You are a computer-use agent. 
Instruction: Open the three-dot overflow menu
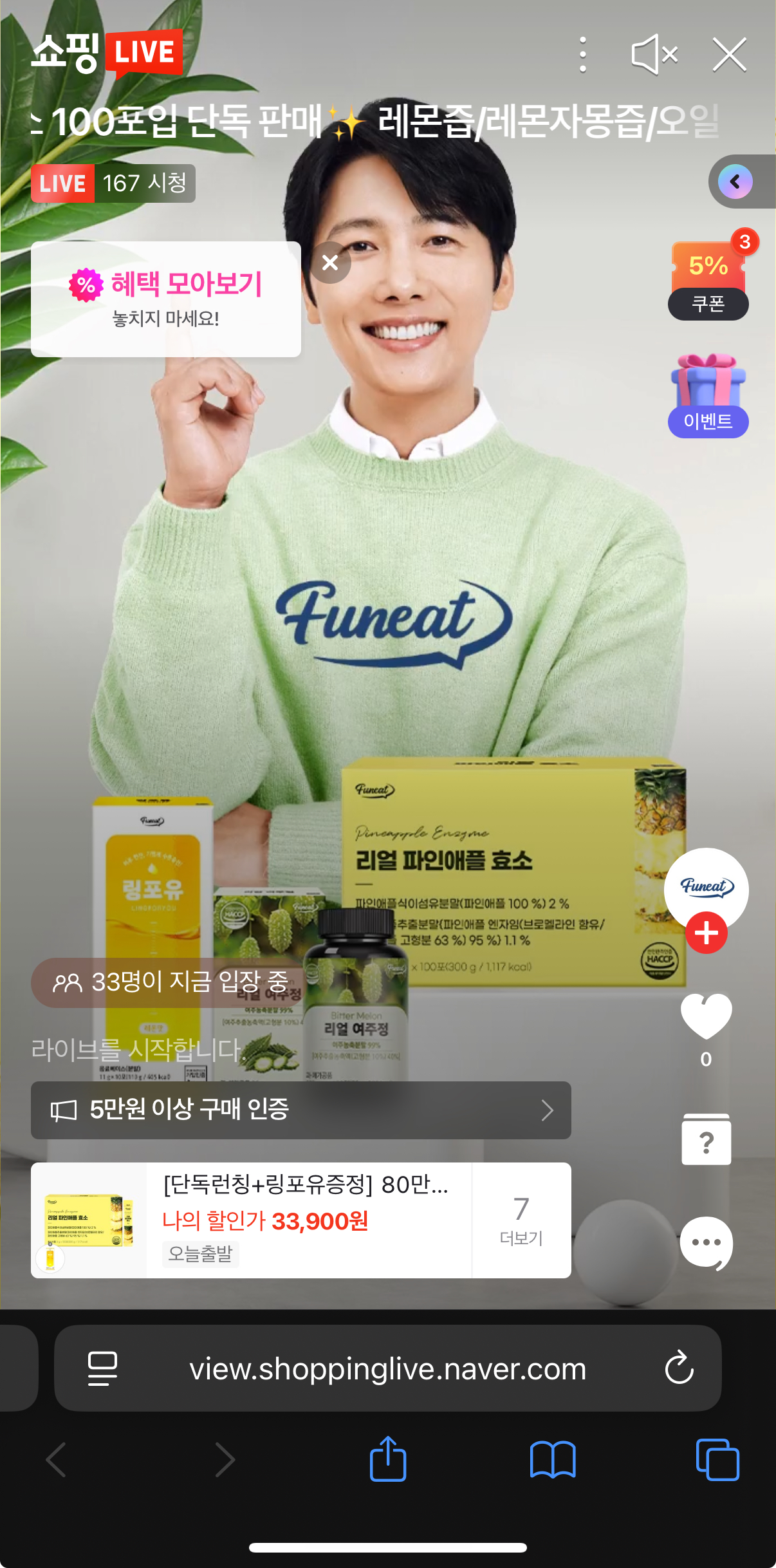[x=583, y=55]
